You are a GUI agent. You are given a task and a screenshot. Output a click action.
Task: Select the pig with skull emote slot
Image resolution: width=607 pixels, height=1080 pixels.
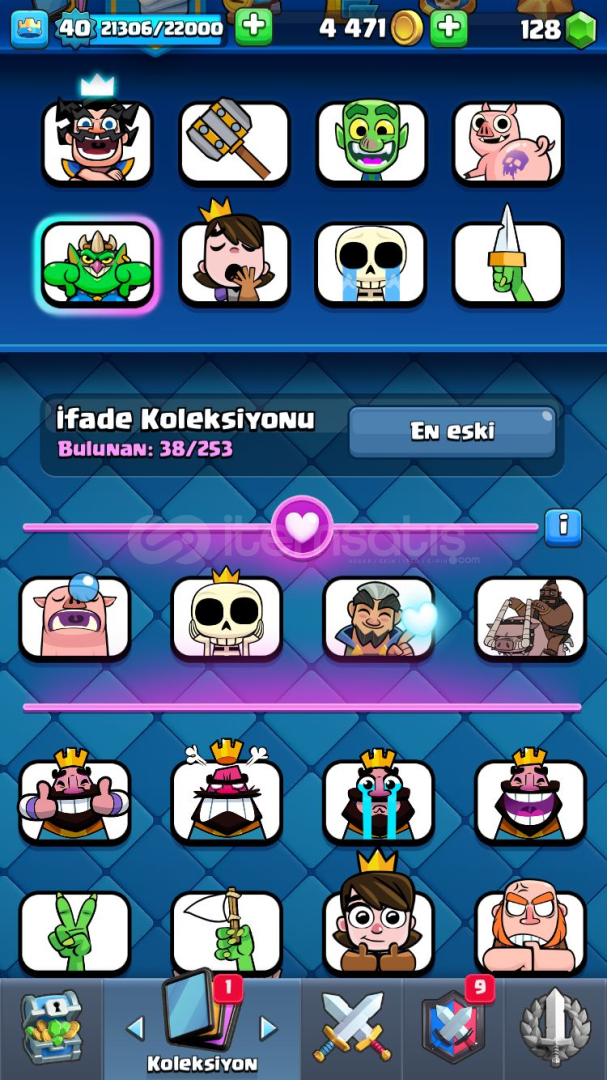pos(508,142)
